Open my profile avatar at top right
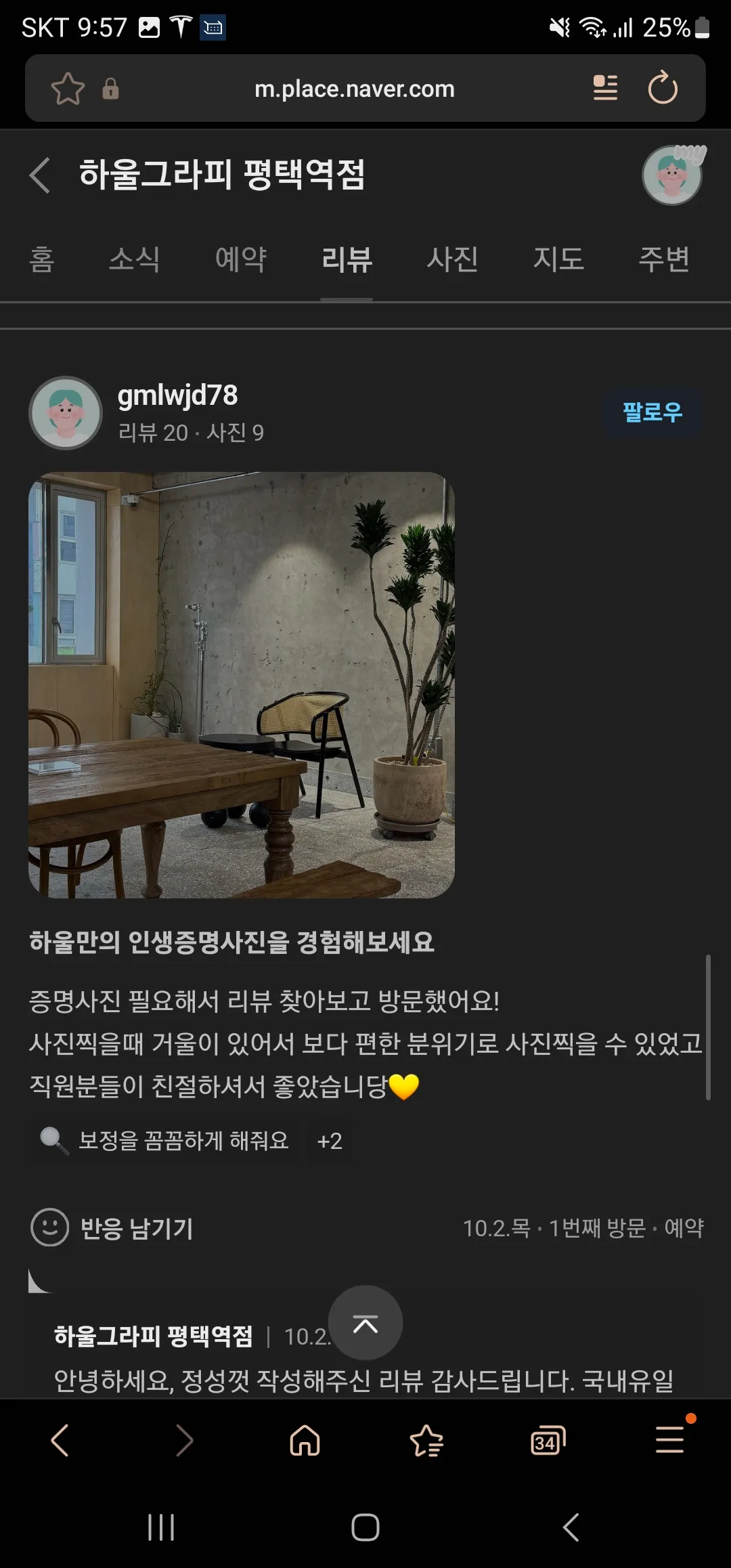The width and height of the screenshot is (731, 1568). tap(672, 175)
